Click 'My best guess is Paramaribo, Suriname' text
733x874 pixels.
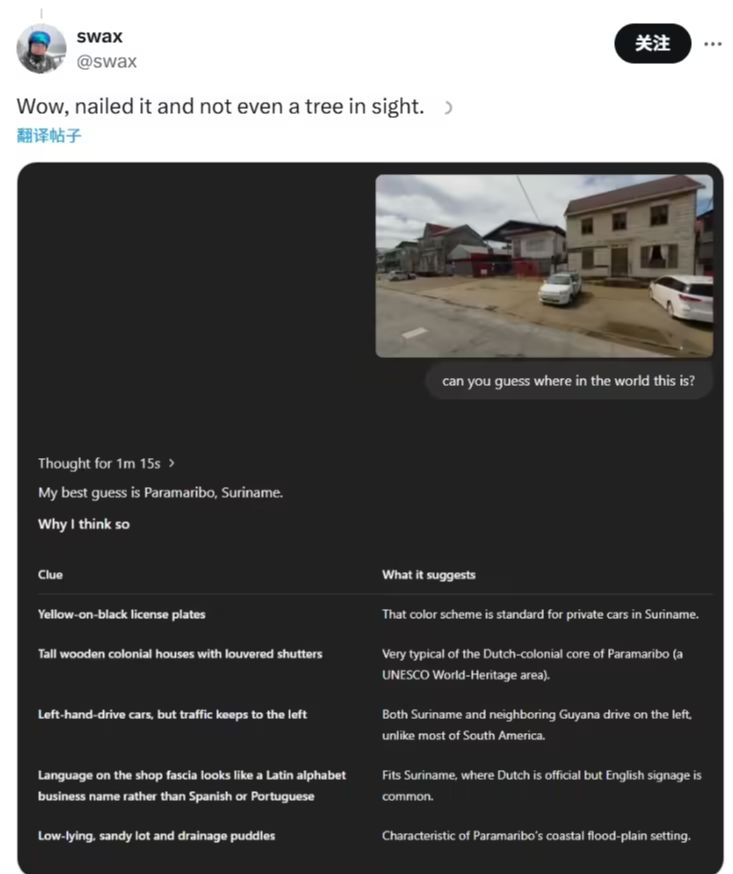[x=160, y=492]
